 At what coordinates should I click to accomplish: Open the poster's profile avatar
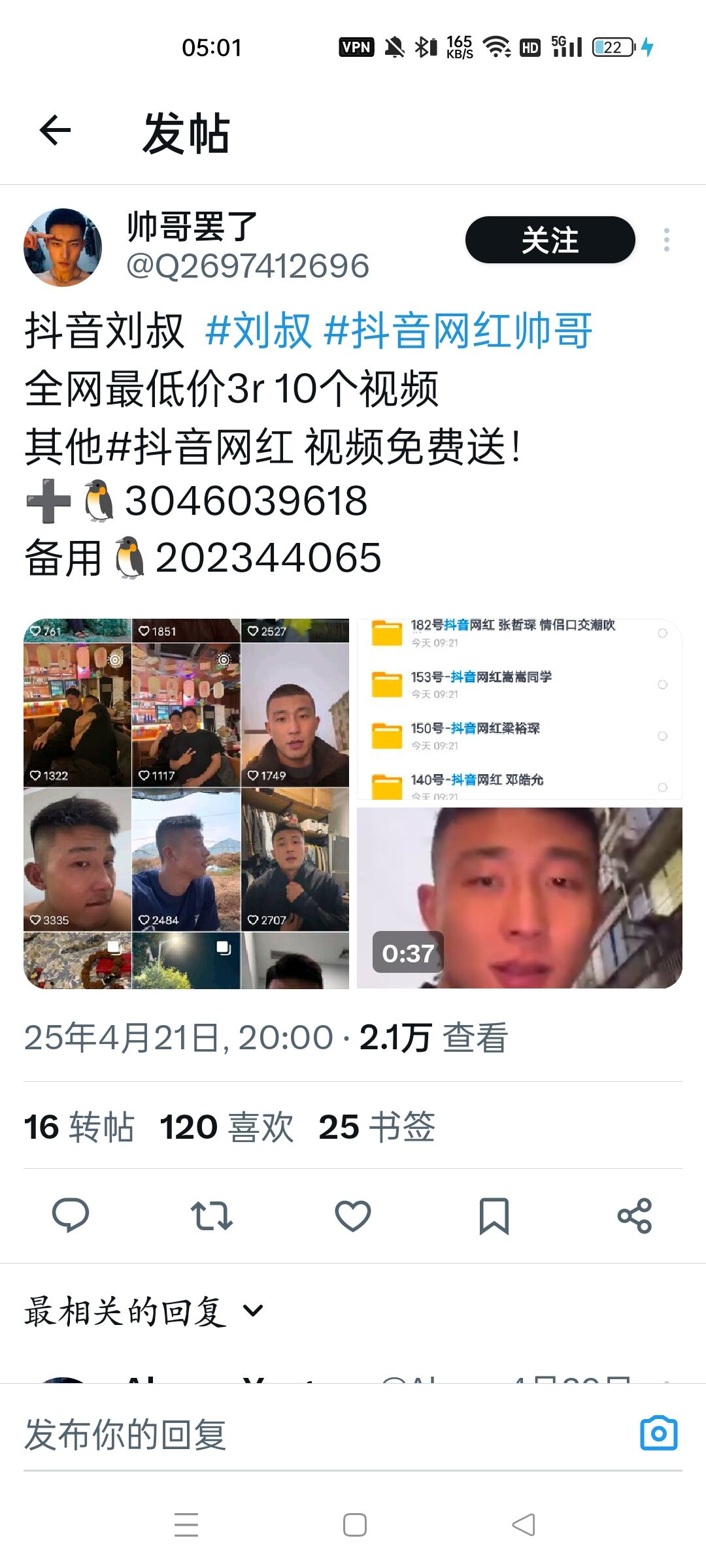(x=63, y=248)
